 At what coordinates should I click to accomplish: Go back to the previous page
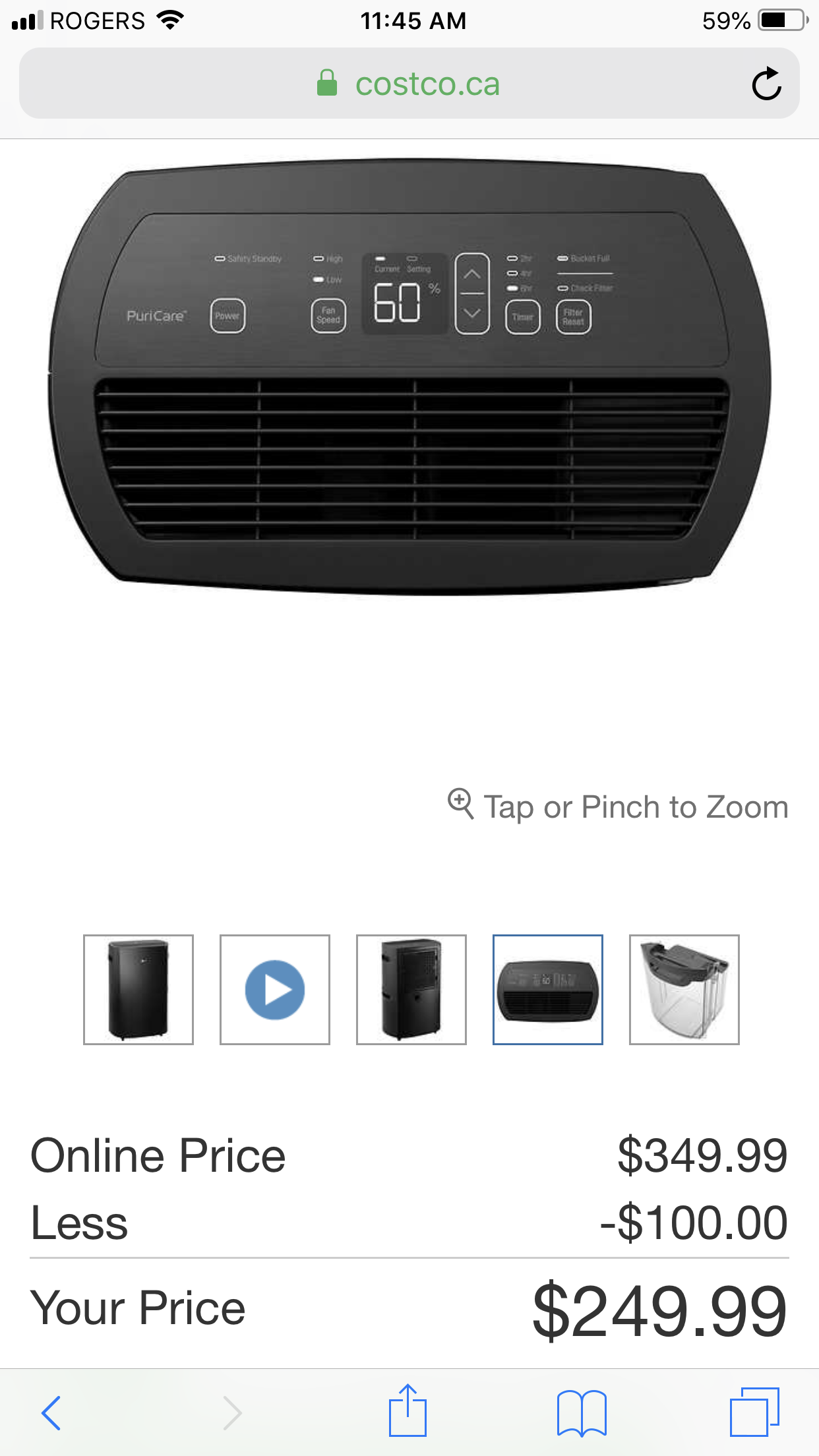[x=51, y=1412]
